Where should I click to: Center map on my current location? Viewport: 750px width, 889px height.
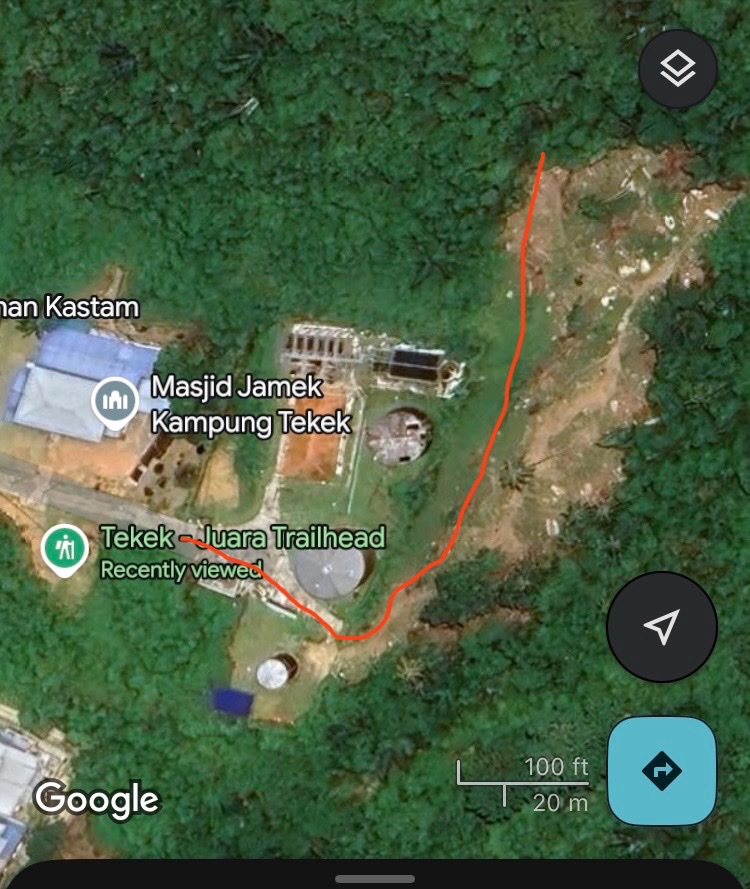pyautogui.click(x=661, y=627)
